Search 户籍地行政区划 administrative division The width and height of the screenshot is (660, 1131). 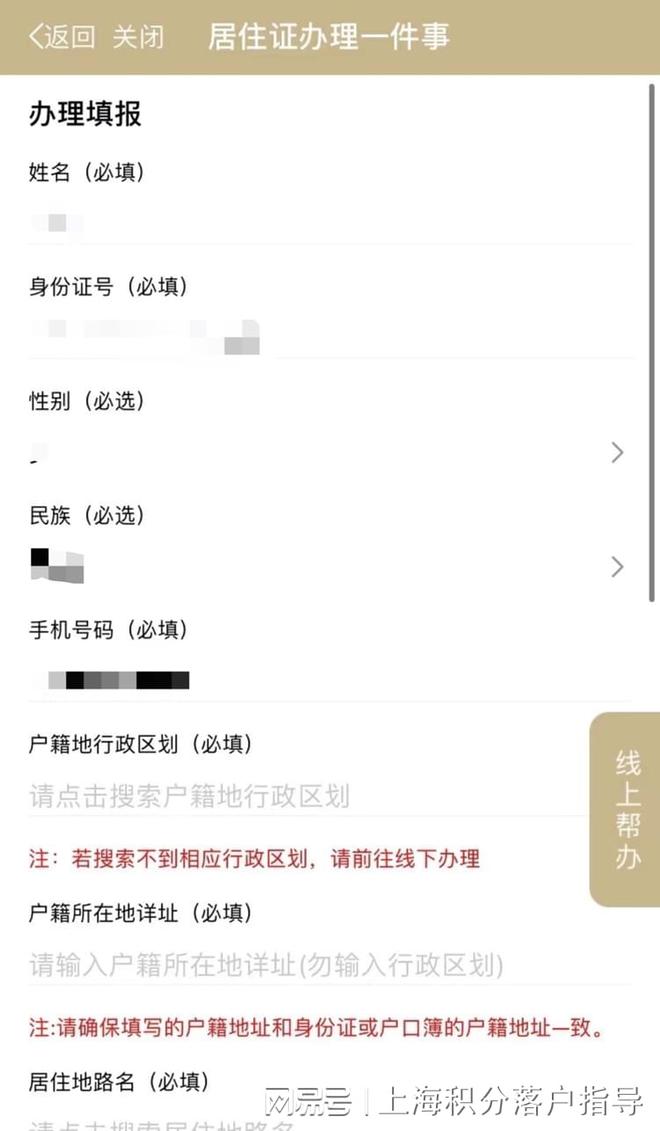tap(300, 796)
